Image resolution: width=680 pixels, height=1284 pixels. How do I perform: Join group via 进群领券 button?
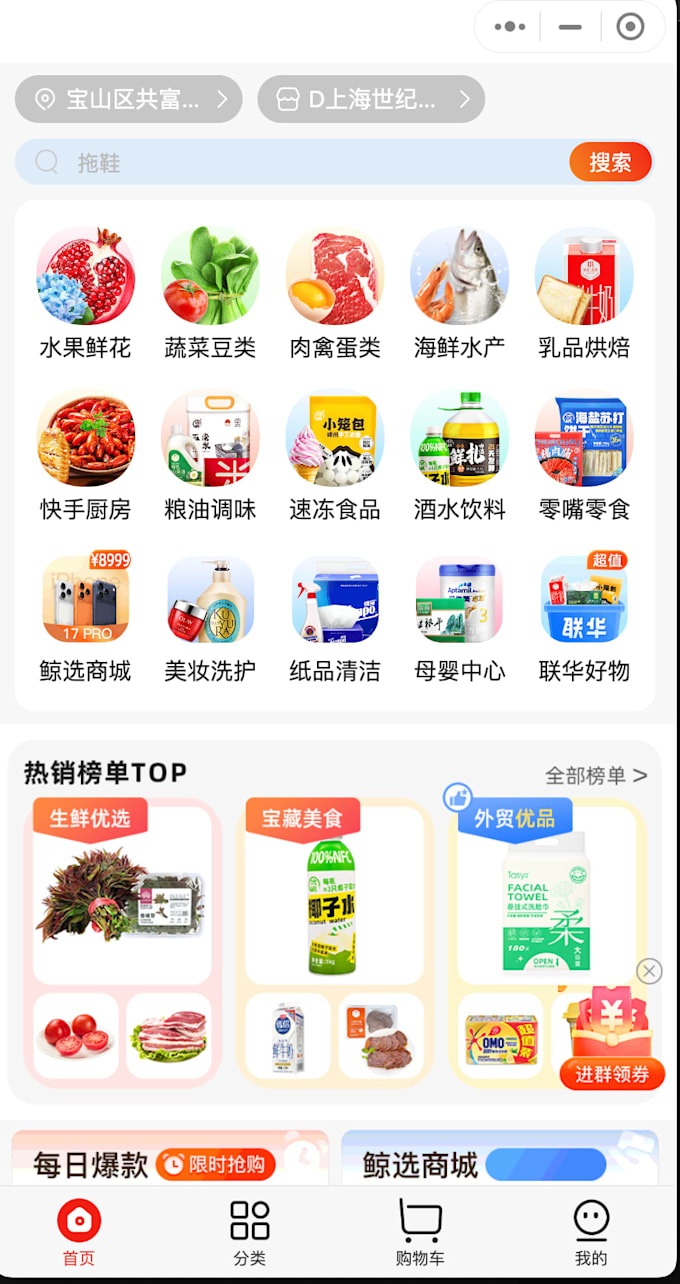point(612,1074)
